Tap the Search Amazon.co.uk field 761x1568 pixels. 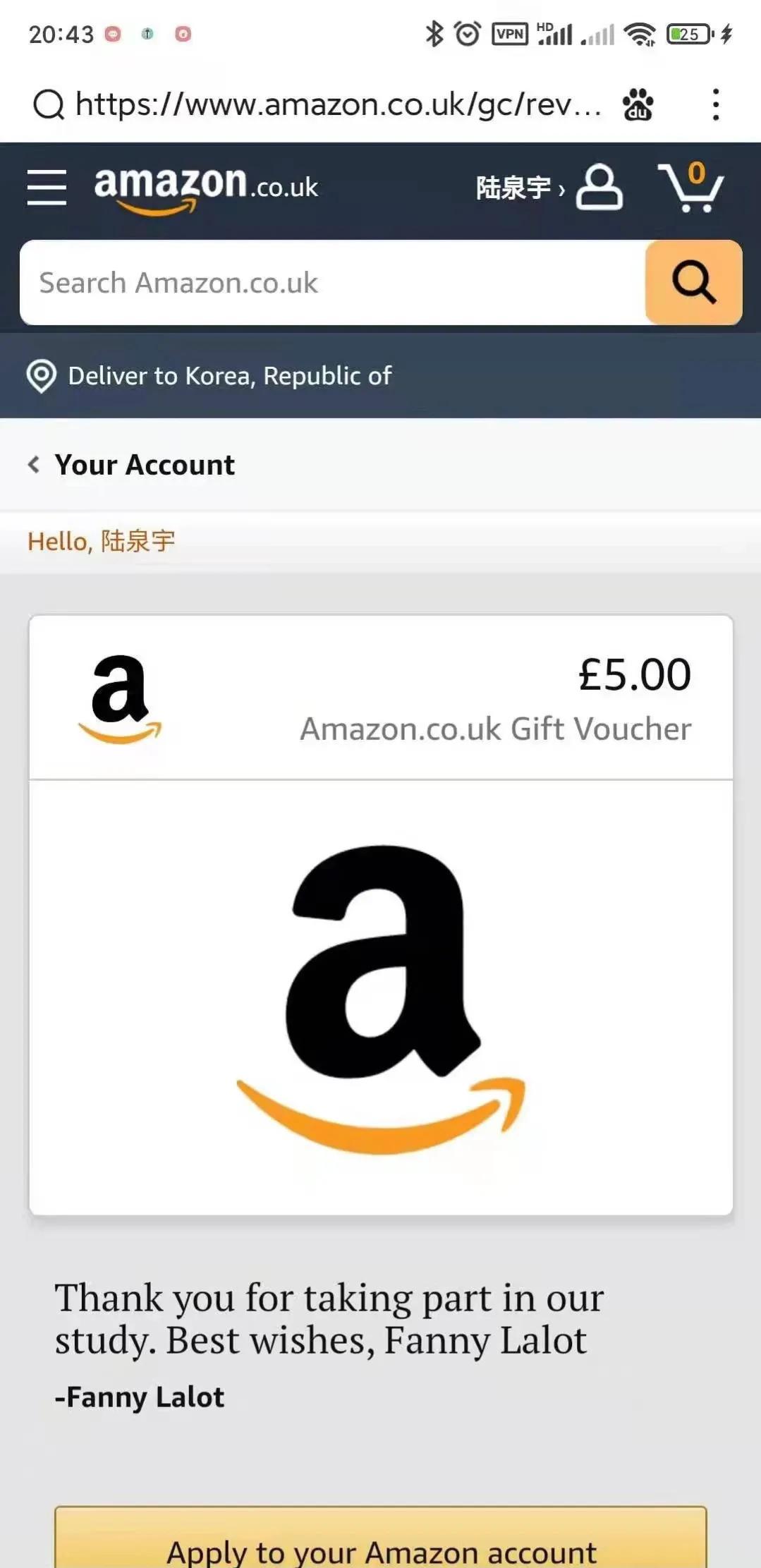tap(333, 283)
